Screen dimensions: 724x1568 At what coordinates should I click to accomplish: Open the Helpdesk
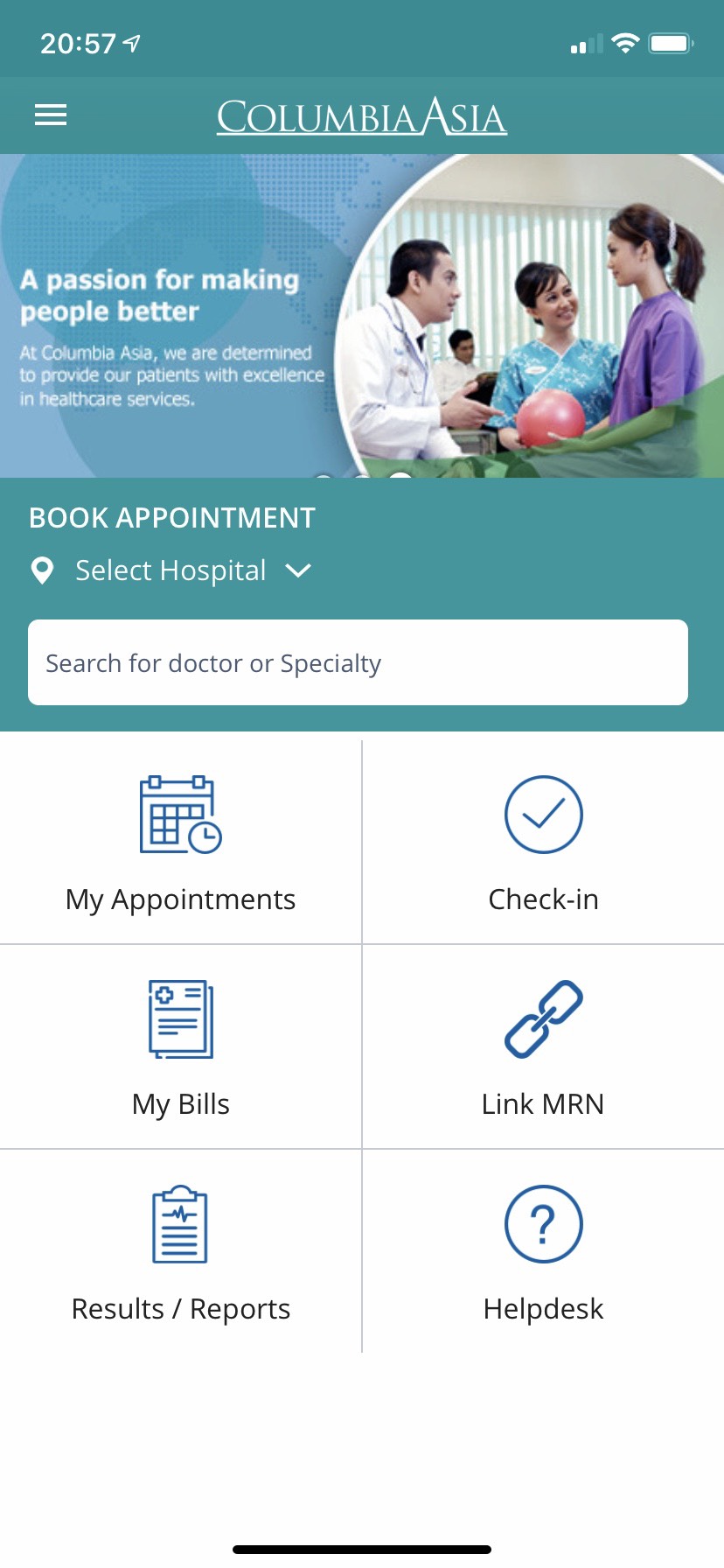543,1252
